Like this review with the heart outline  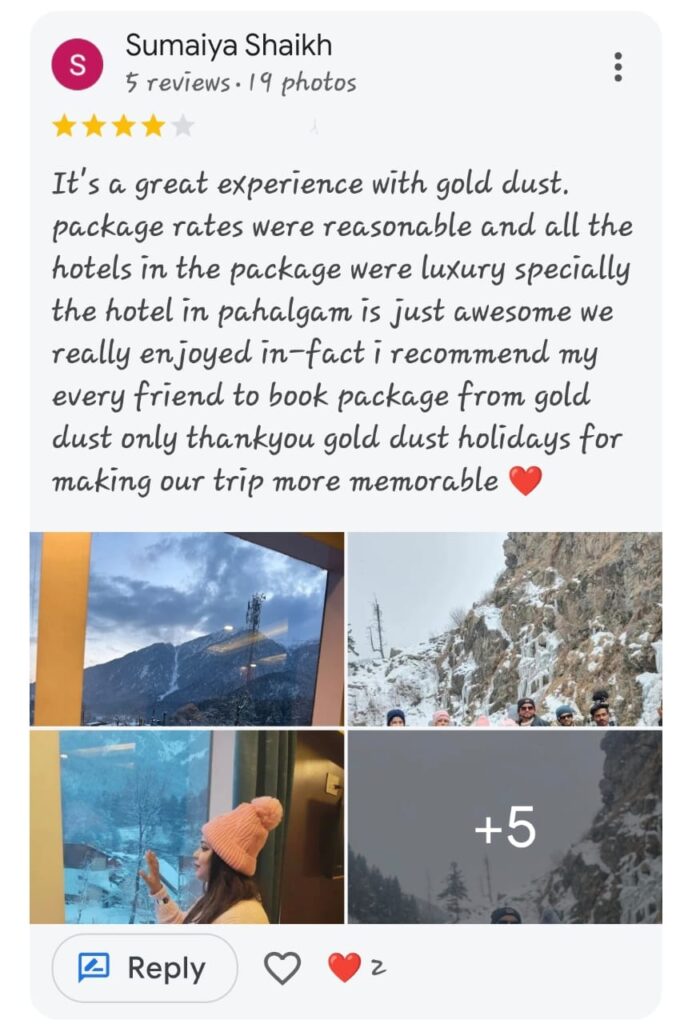282,967
